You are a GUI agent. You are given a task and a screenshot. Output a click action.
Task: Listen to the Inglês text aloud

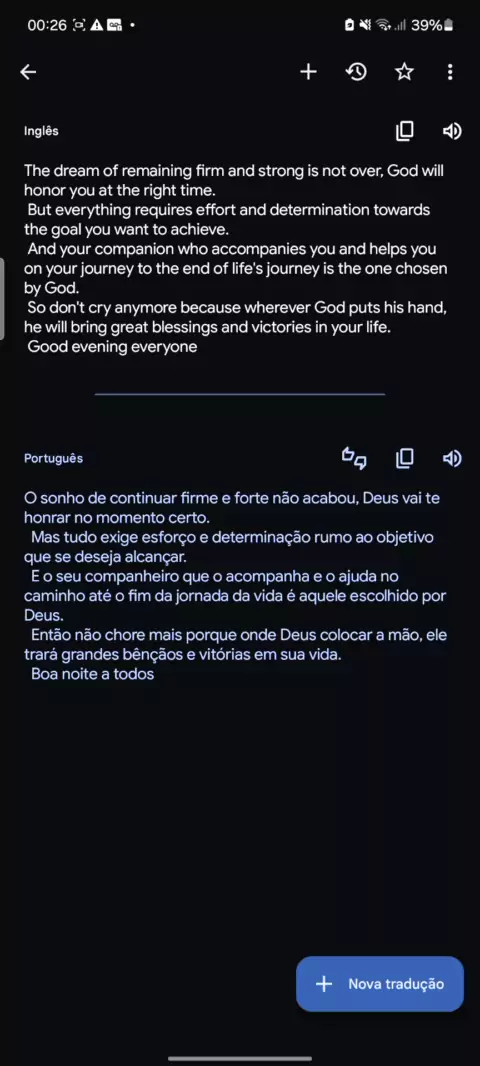click(451, 131)
